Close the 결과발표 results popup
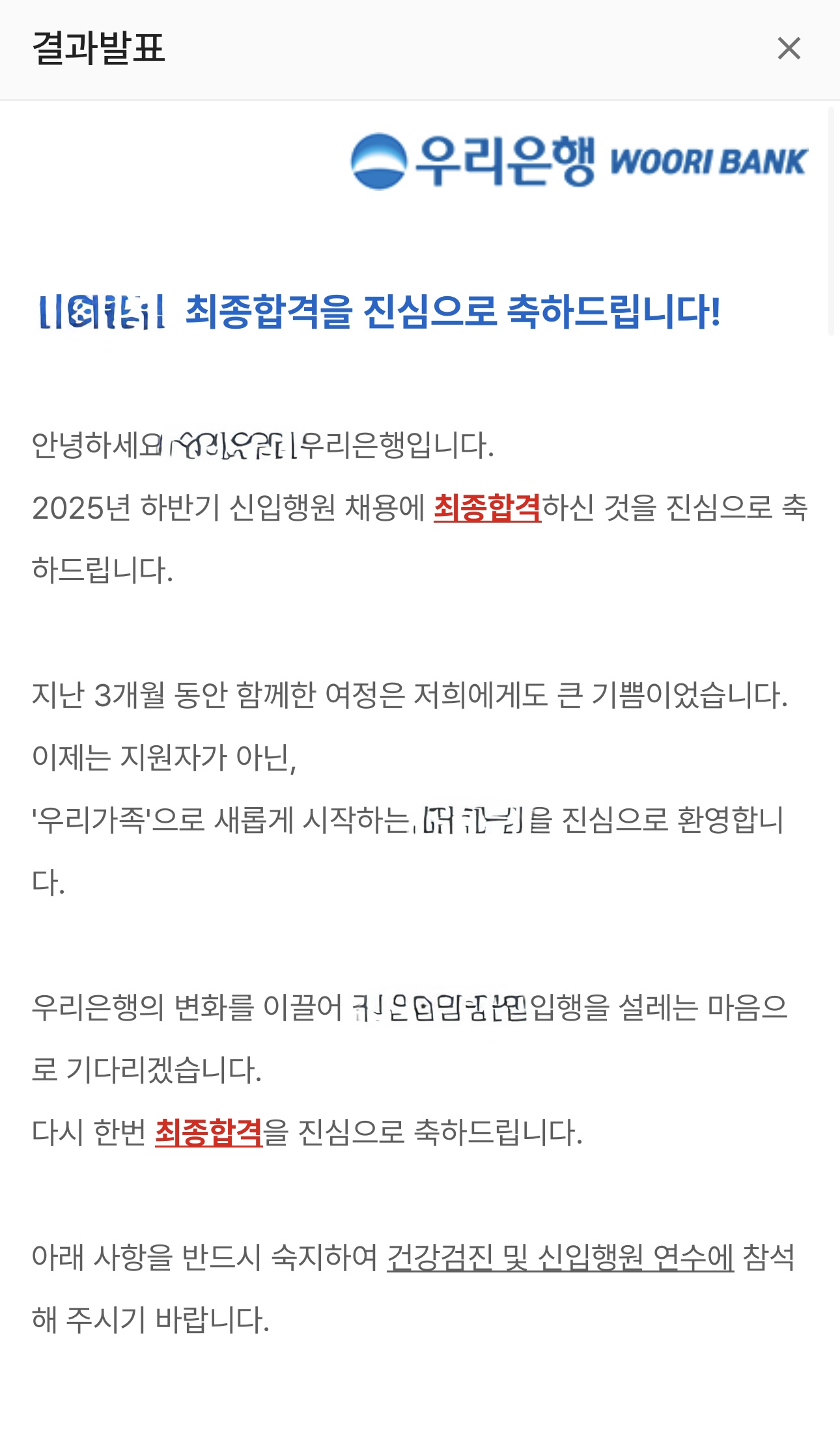 (789, 48)
